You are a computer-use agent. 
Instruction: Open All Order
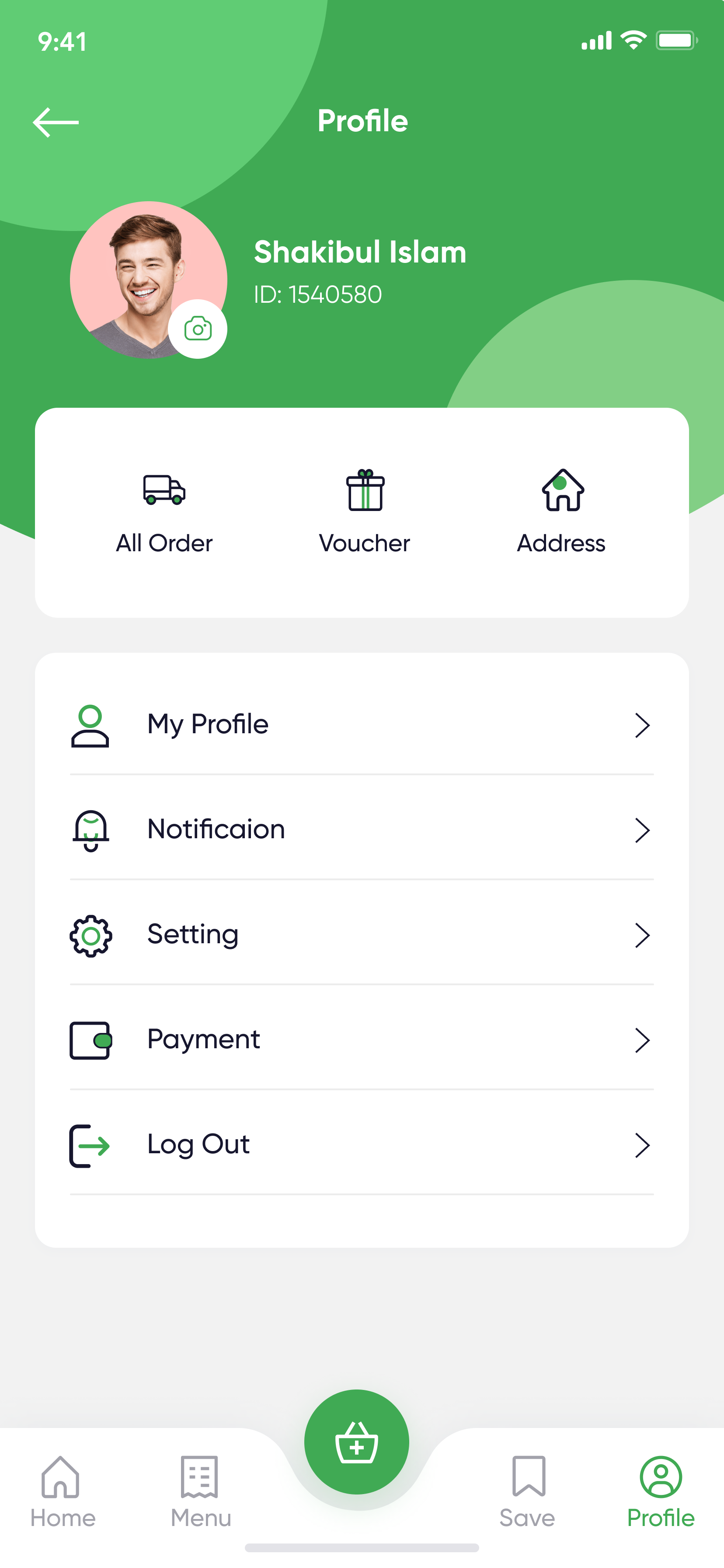coord(164,512)
